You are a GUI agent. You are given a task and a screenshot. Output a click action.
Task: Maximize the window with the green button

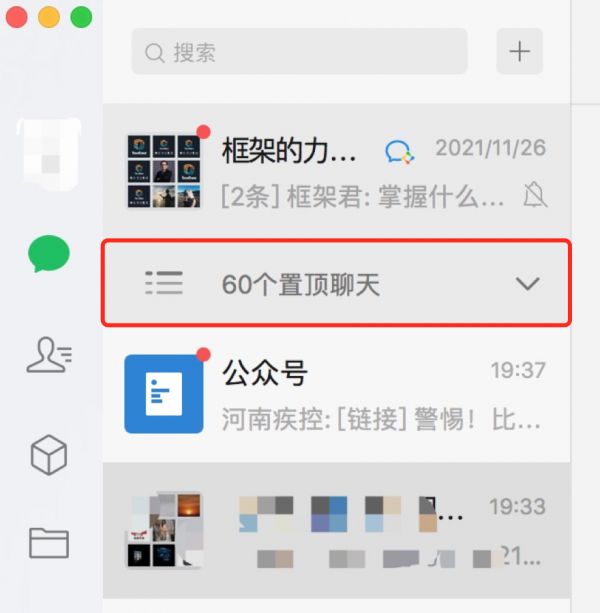tap(81, 17)
